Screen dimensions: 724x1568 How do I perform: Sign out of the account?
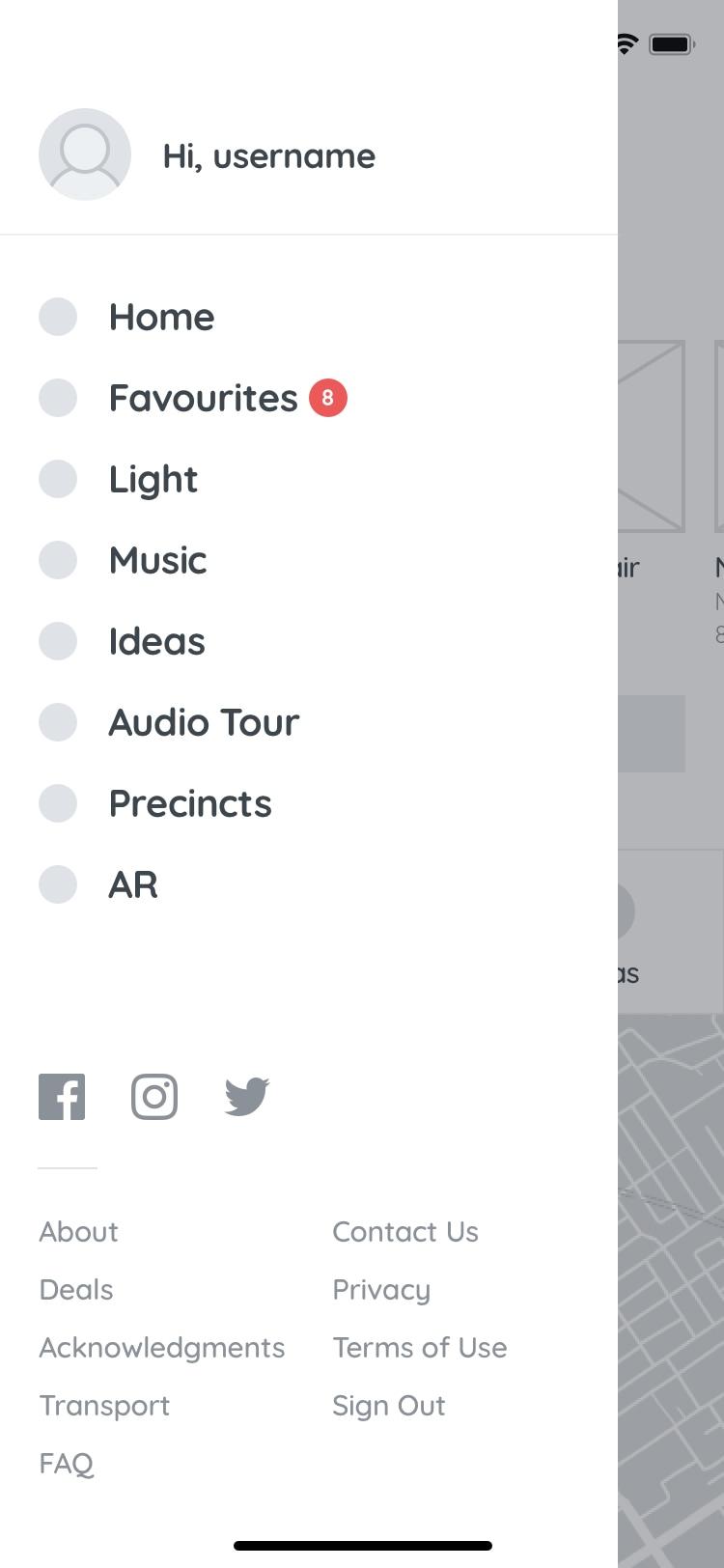point(389,1405)
